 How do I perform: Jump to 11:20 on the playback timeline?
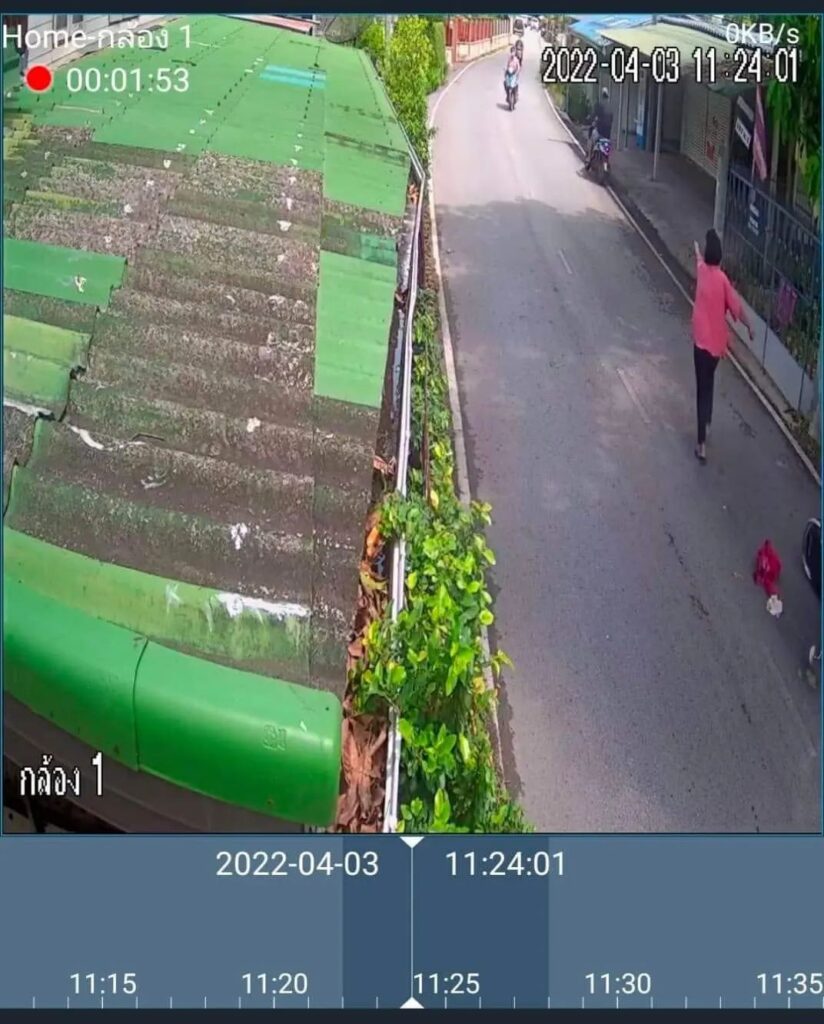click(274, 985)
